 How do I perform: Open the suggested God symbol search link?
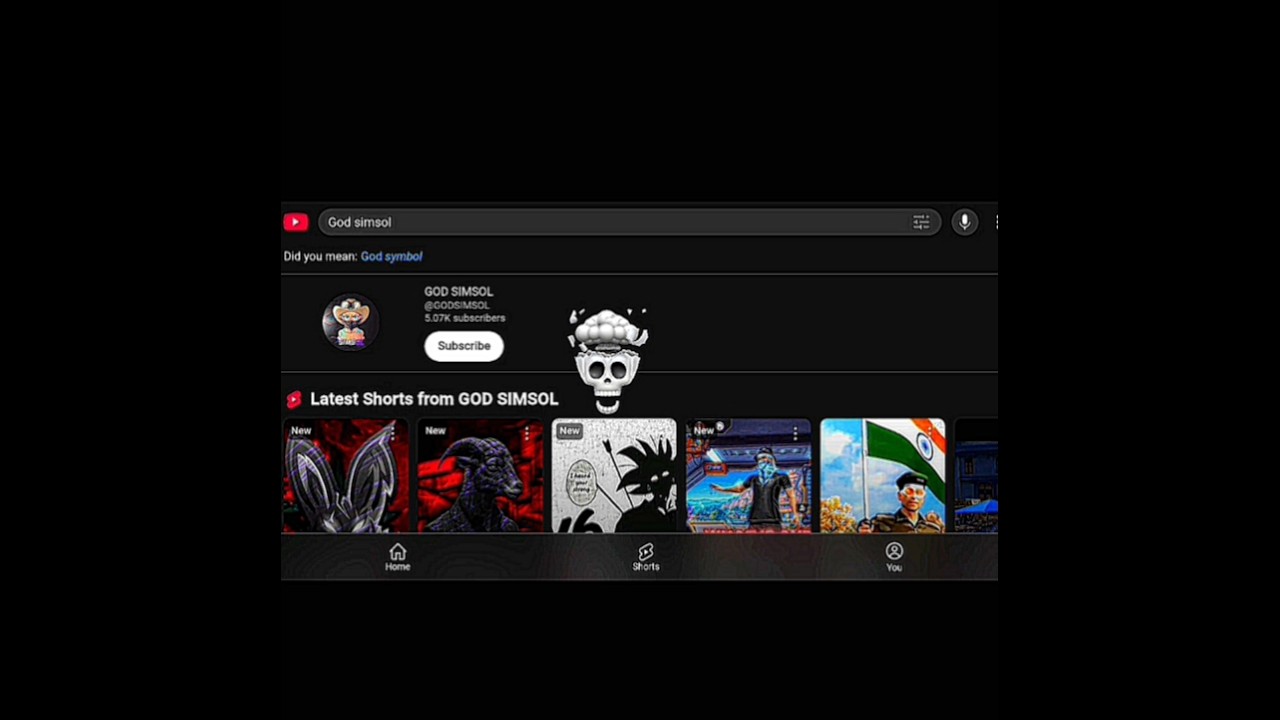[391, 256]
